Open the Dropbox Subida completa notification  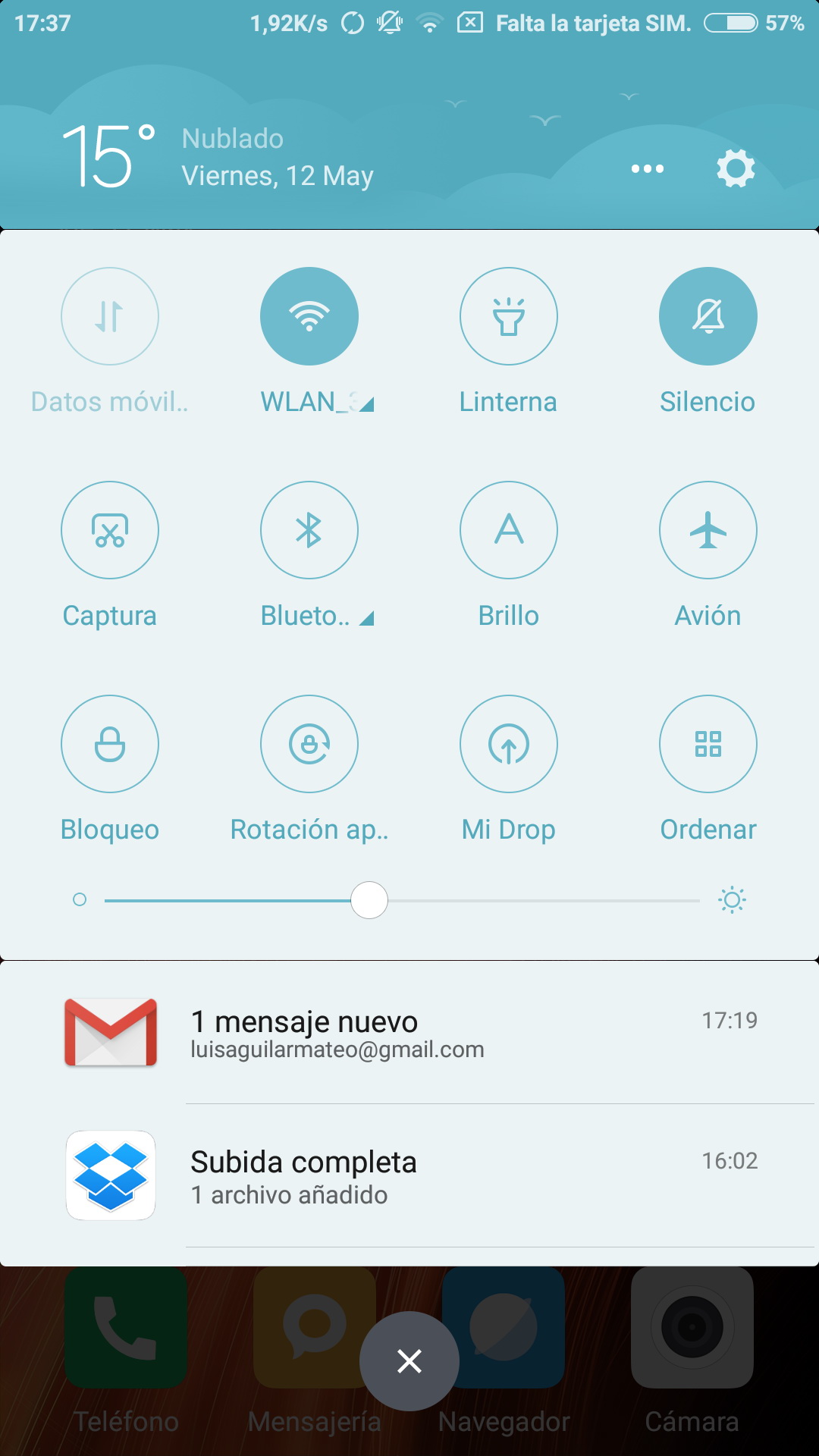click(409, 1175)
